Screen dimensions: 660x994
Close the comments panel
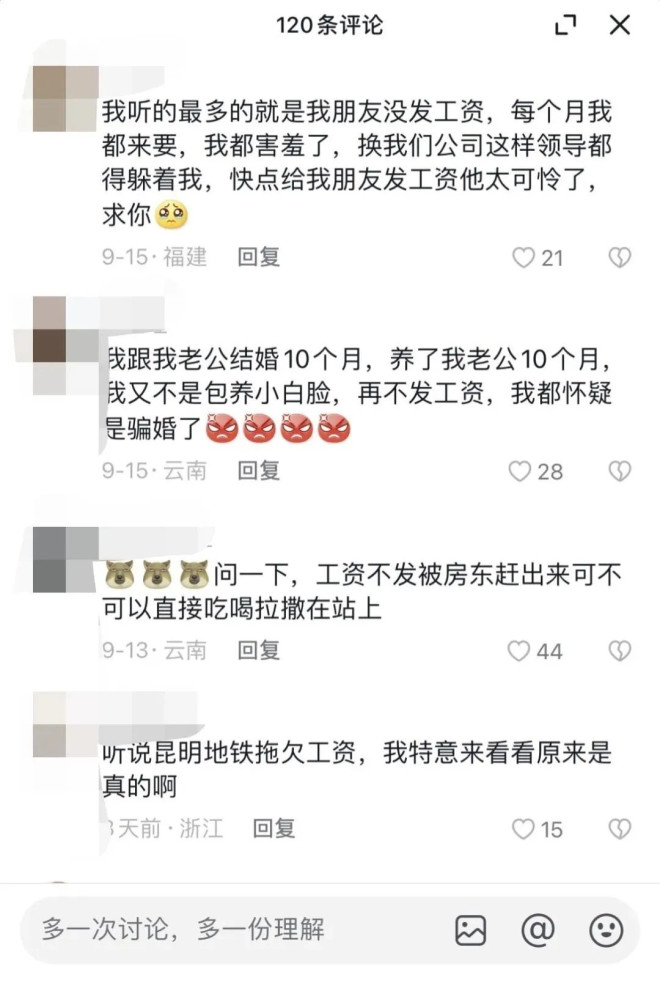(x=620, y=25)
